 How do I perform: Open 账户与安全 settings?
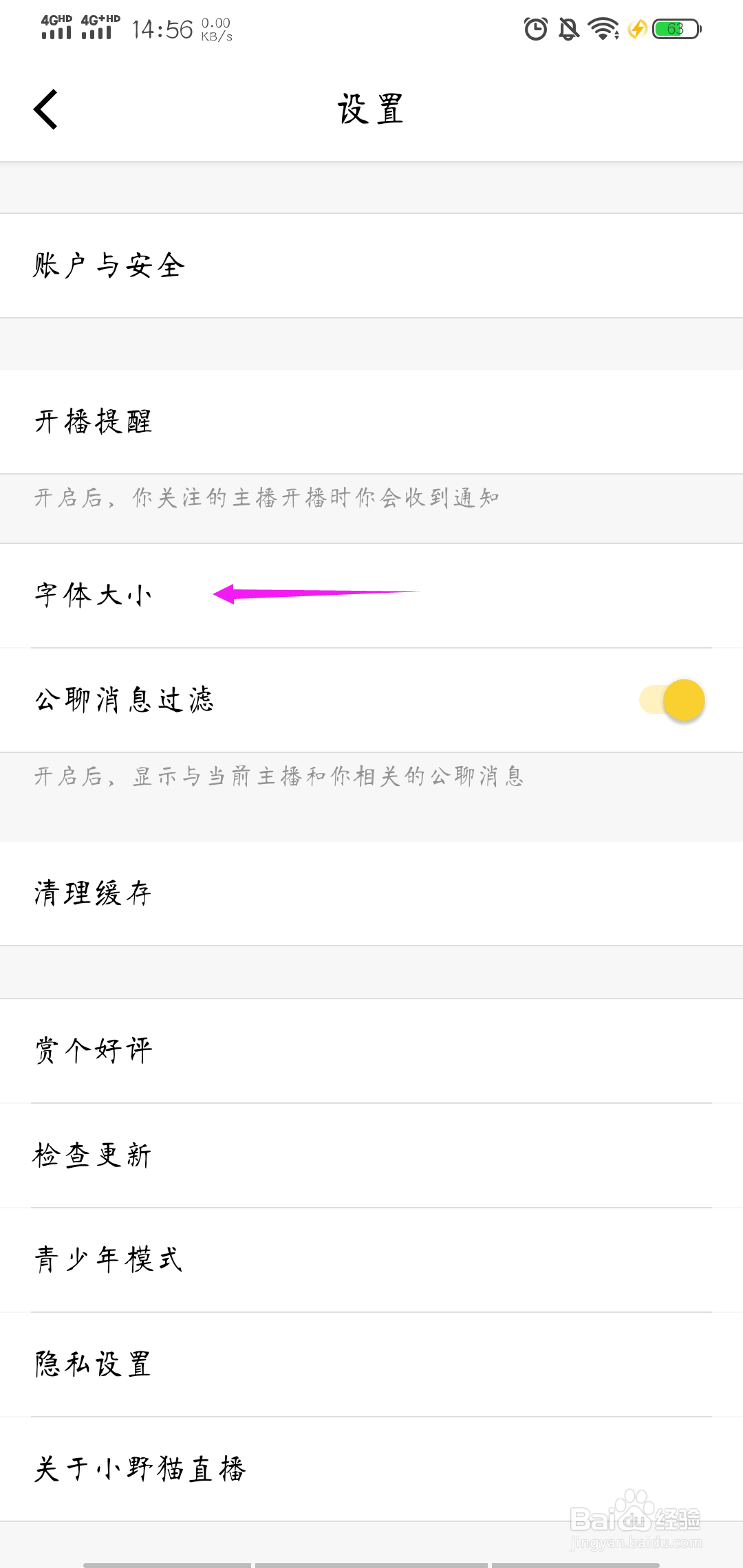(x=371, y=265)
